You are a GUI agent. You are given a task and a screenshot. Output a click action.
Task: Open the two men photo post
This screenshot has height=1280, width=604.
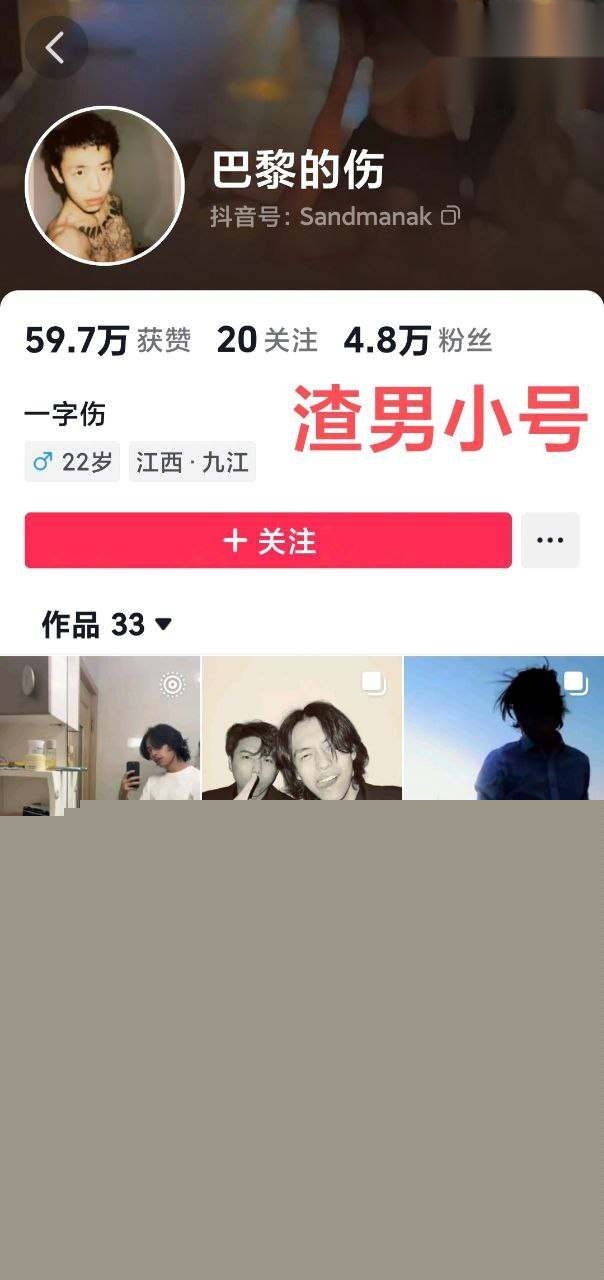pyautogui.click(x=302, y=728)
